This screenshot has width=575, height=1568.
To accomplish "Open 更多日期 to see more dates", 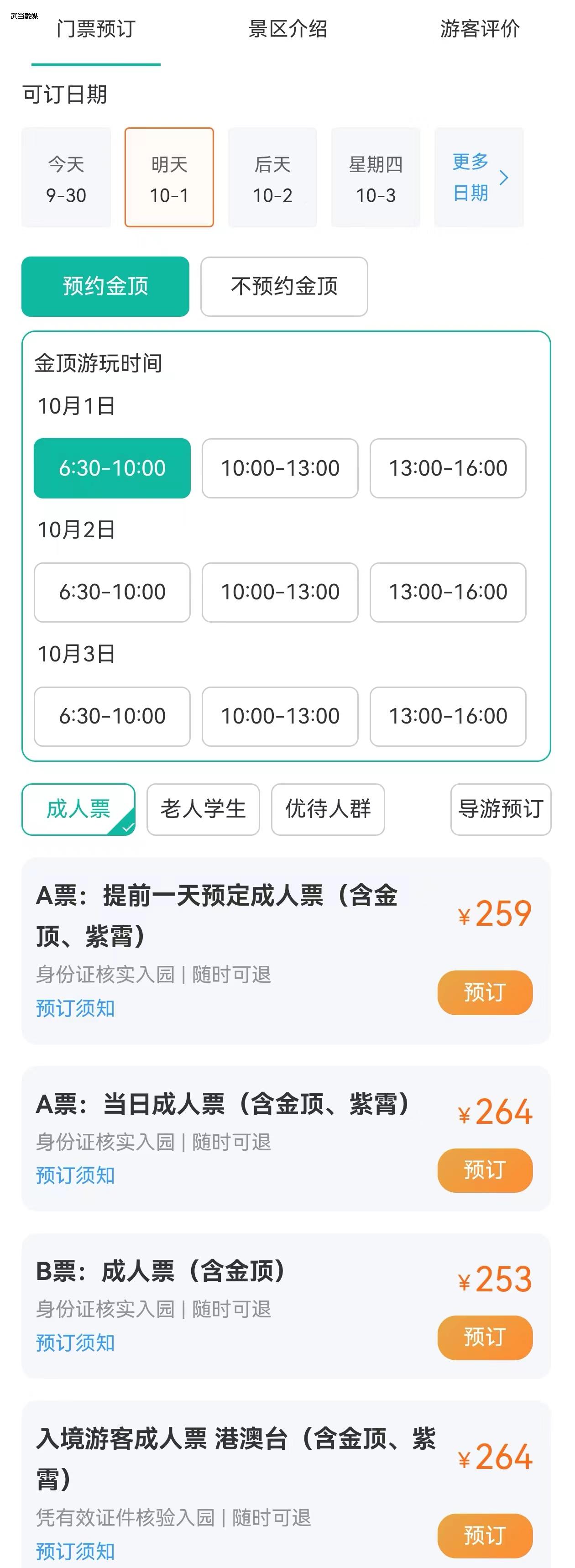I will pyautogui.click(x=479, y=178).
